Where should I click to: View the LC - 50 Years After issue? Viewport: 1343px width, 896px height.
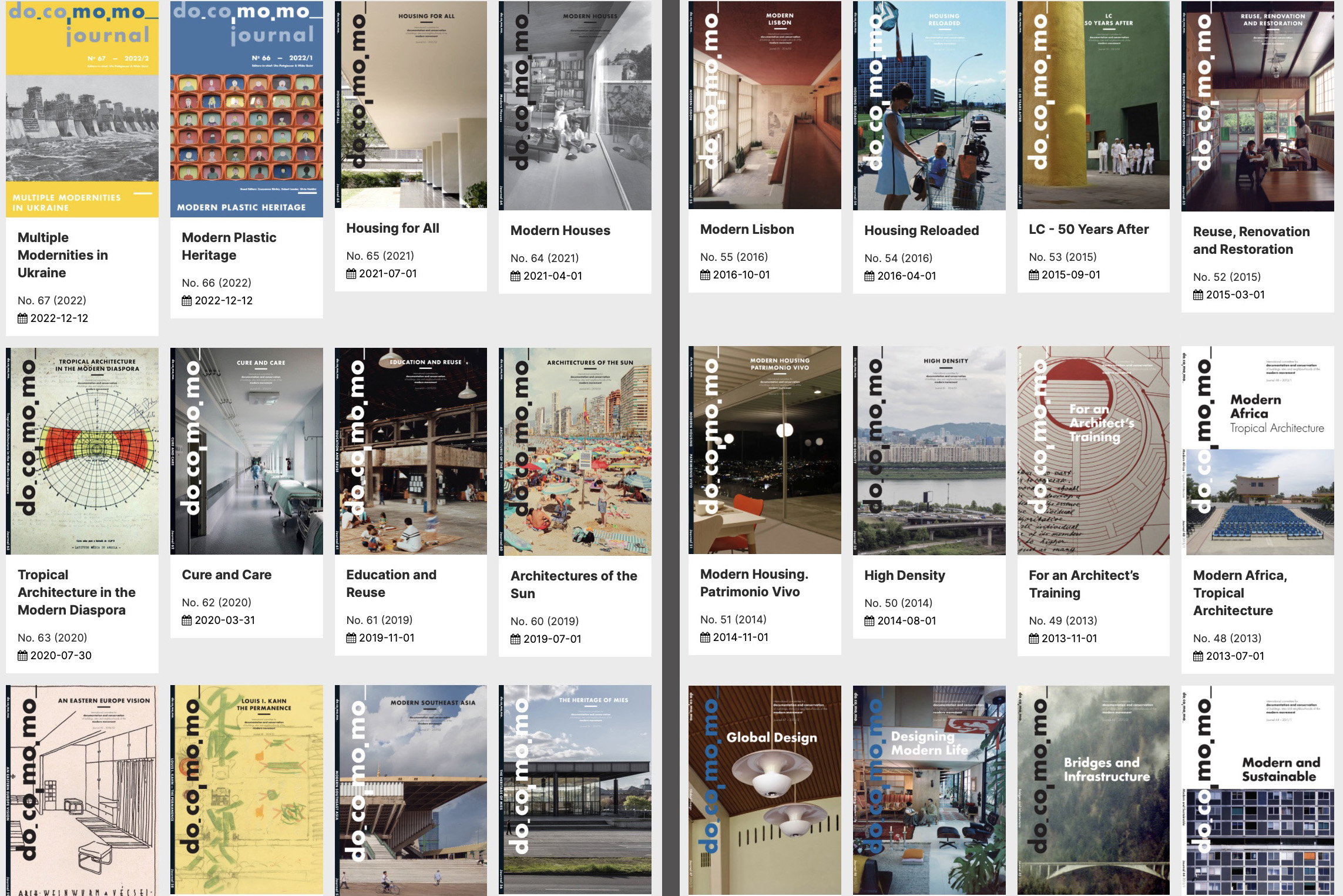pos(1088,229)
